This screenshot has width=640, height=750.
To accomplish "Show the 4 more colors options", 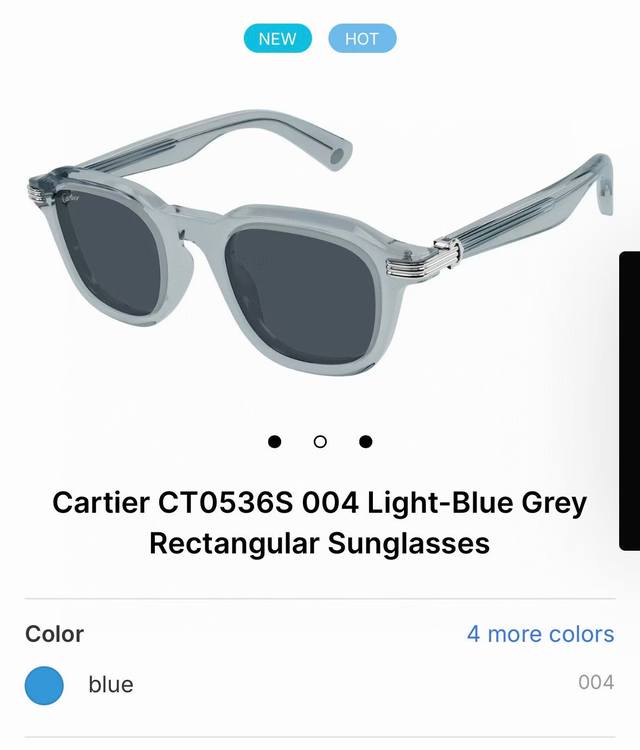I will [x=540, y=634].
